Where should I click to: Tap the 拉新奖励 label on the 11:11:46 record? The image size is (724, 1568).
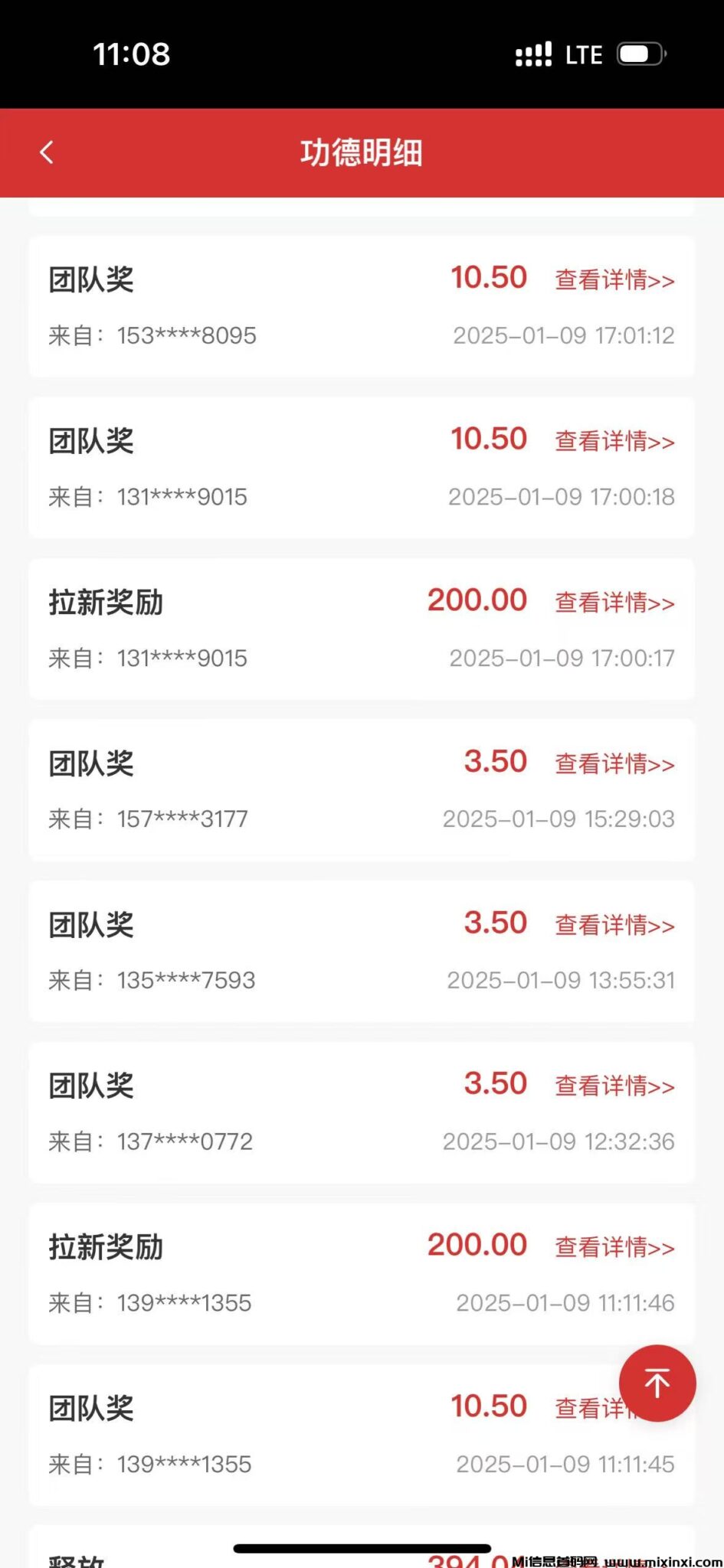point(106,1246)
